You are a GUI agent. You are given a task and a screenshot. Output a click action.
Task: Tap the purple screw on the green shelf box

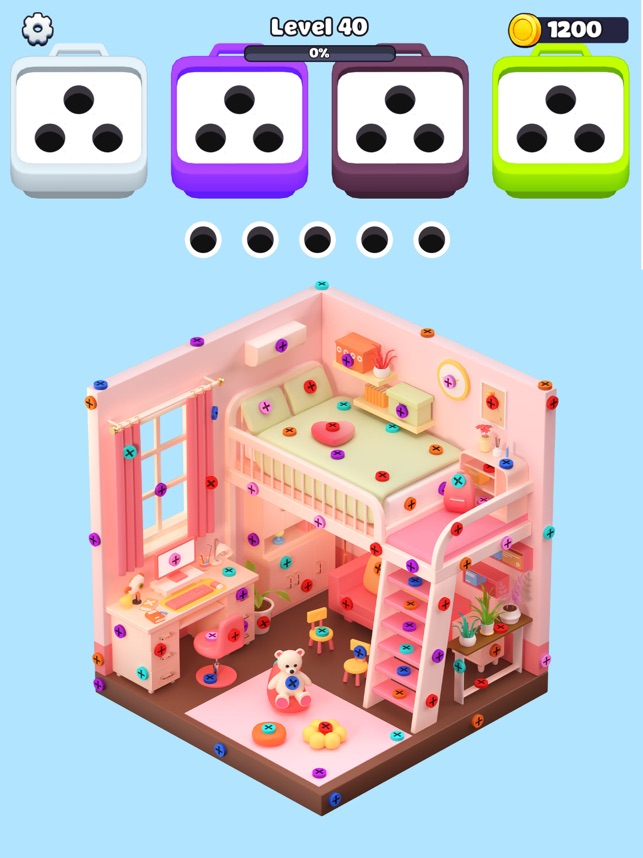coord(401,411)
